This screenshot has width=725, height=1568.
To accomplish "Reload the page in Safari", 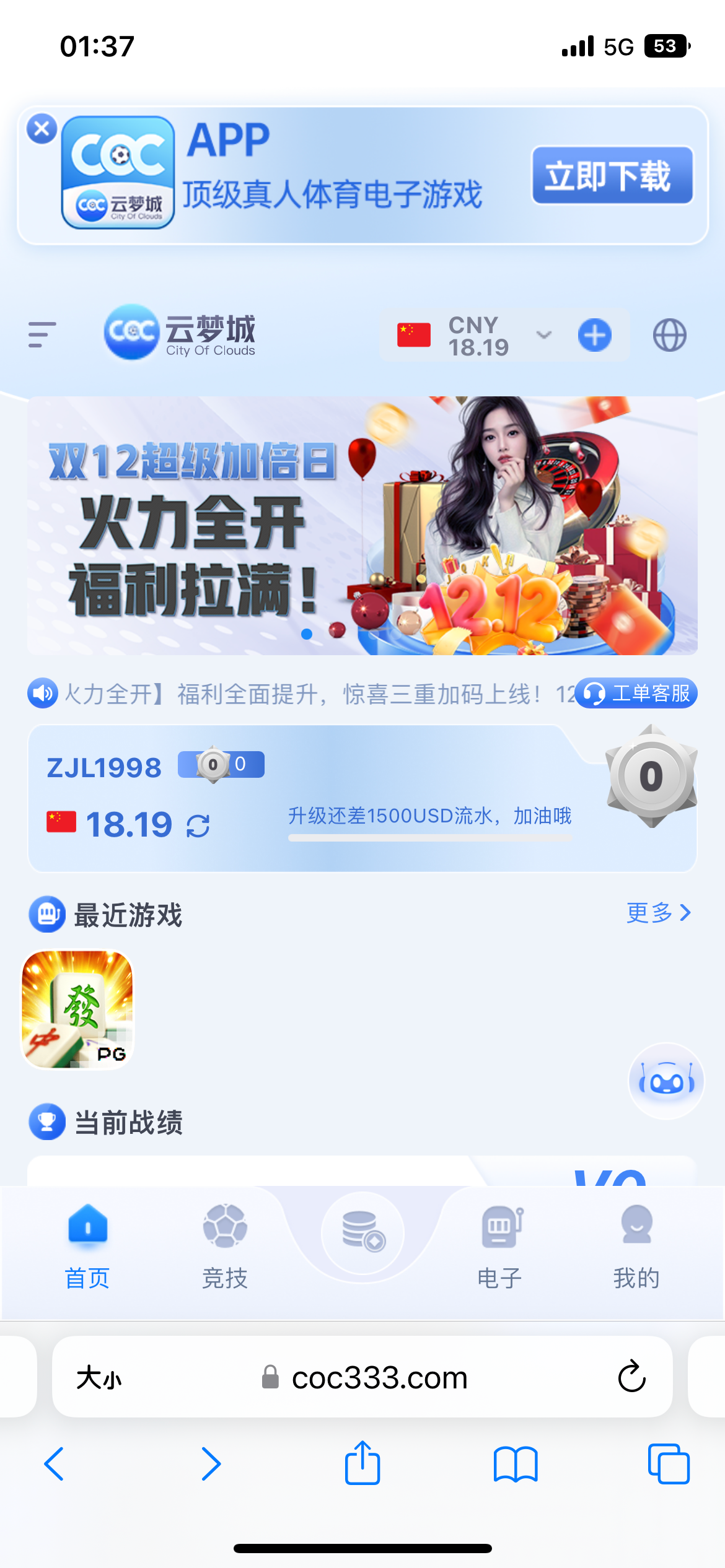I will [631, 1377].
